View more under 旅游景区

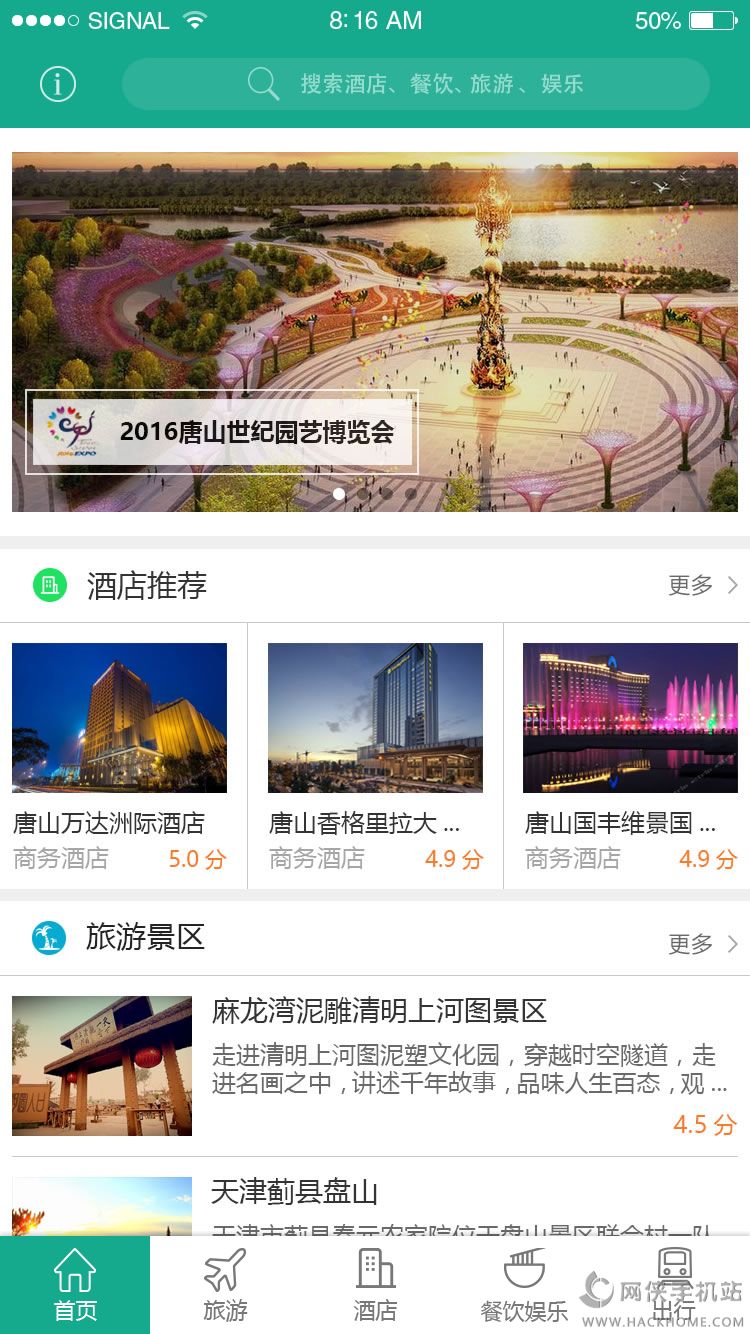tap(702, 943)
